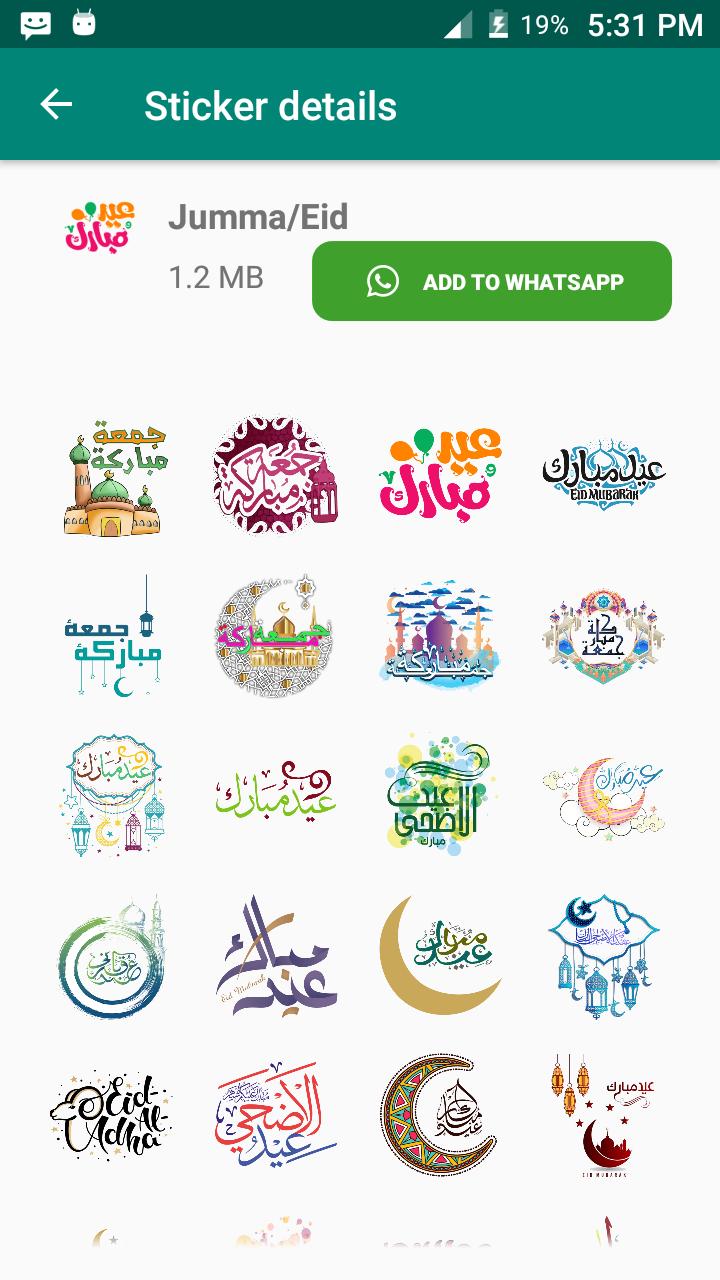Viewport: 720px width, 1280px height.
Task: Select the pink and orange balloon Eid sticker
Action: click(x=440, y=478)
